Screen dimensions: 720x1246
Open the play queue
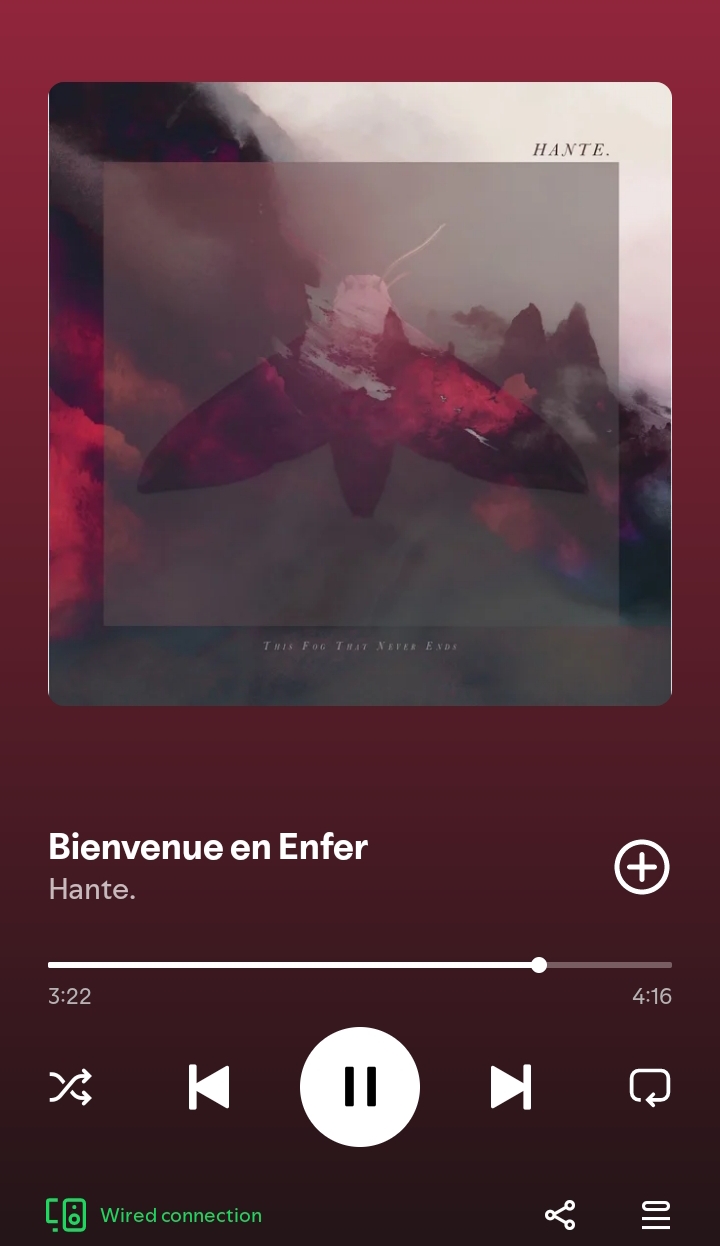tap(656, 1215)
